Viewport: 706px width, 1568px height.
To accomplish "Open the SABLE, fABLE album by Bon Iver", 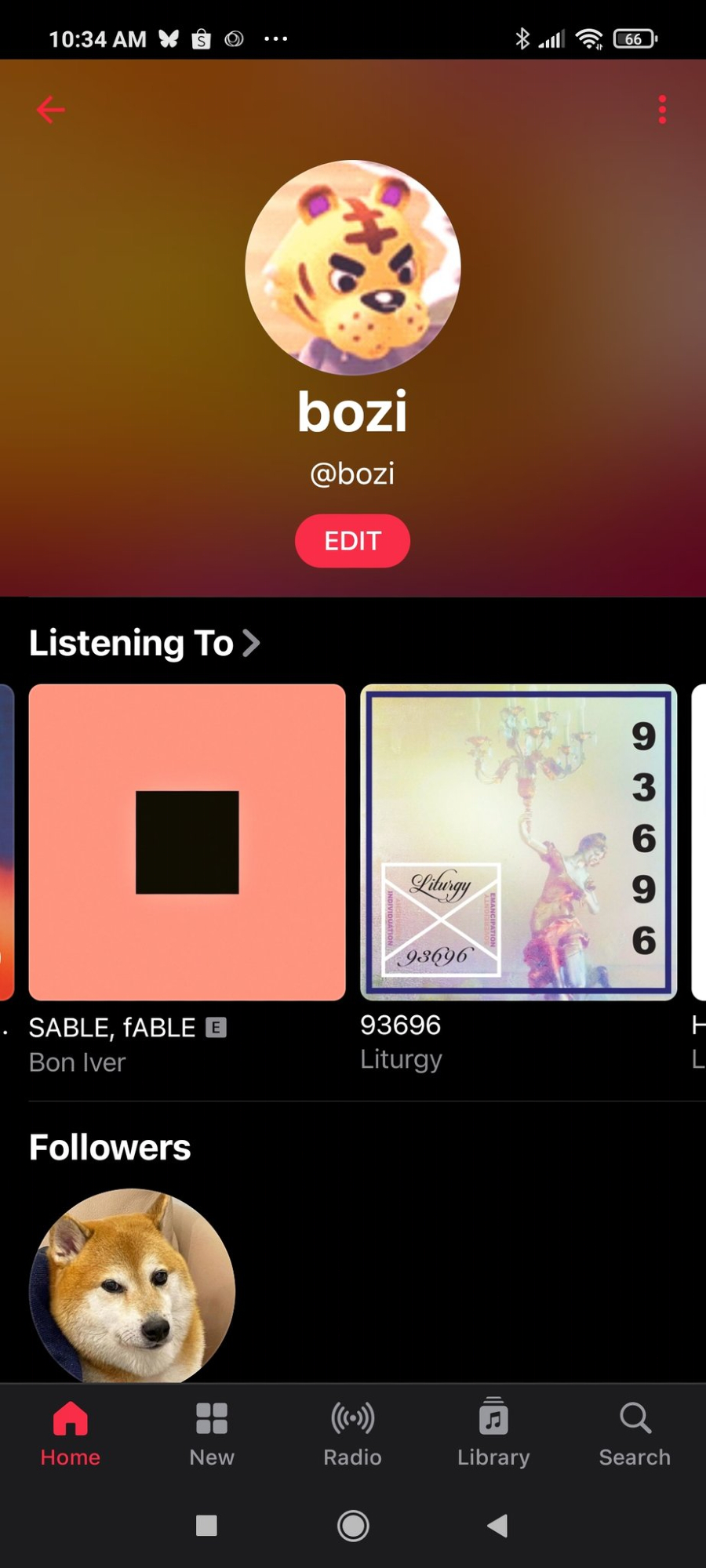I will [187, 842].
